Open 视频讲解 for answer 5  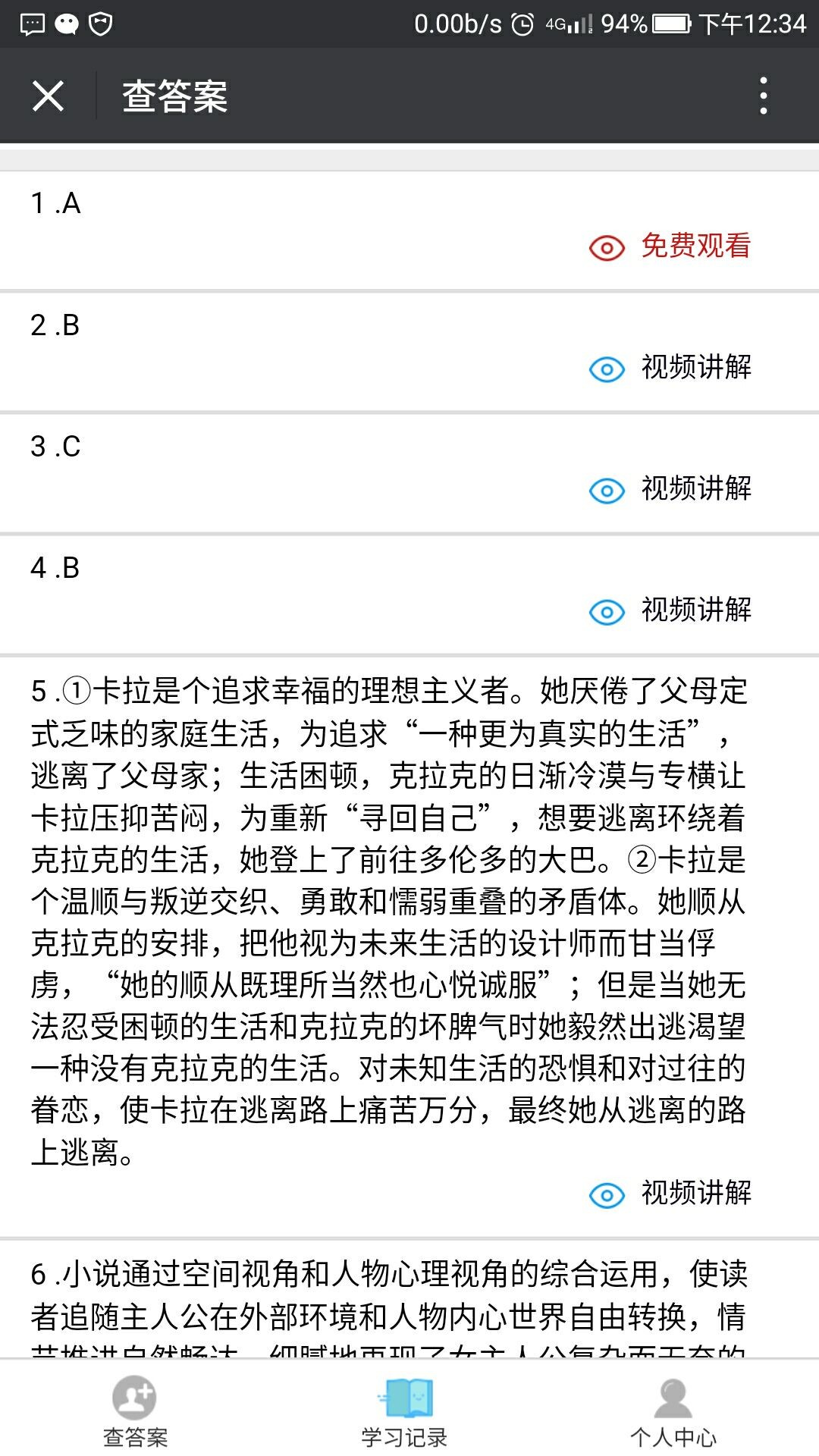click(671, 1194)
